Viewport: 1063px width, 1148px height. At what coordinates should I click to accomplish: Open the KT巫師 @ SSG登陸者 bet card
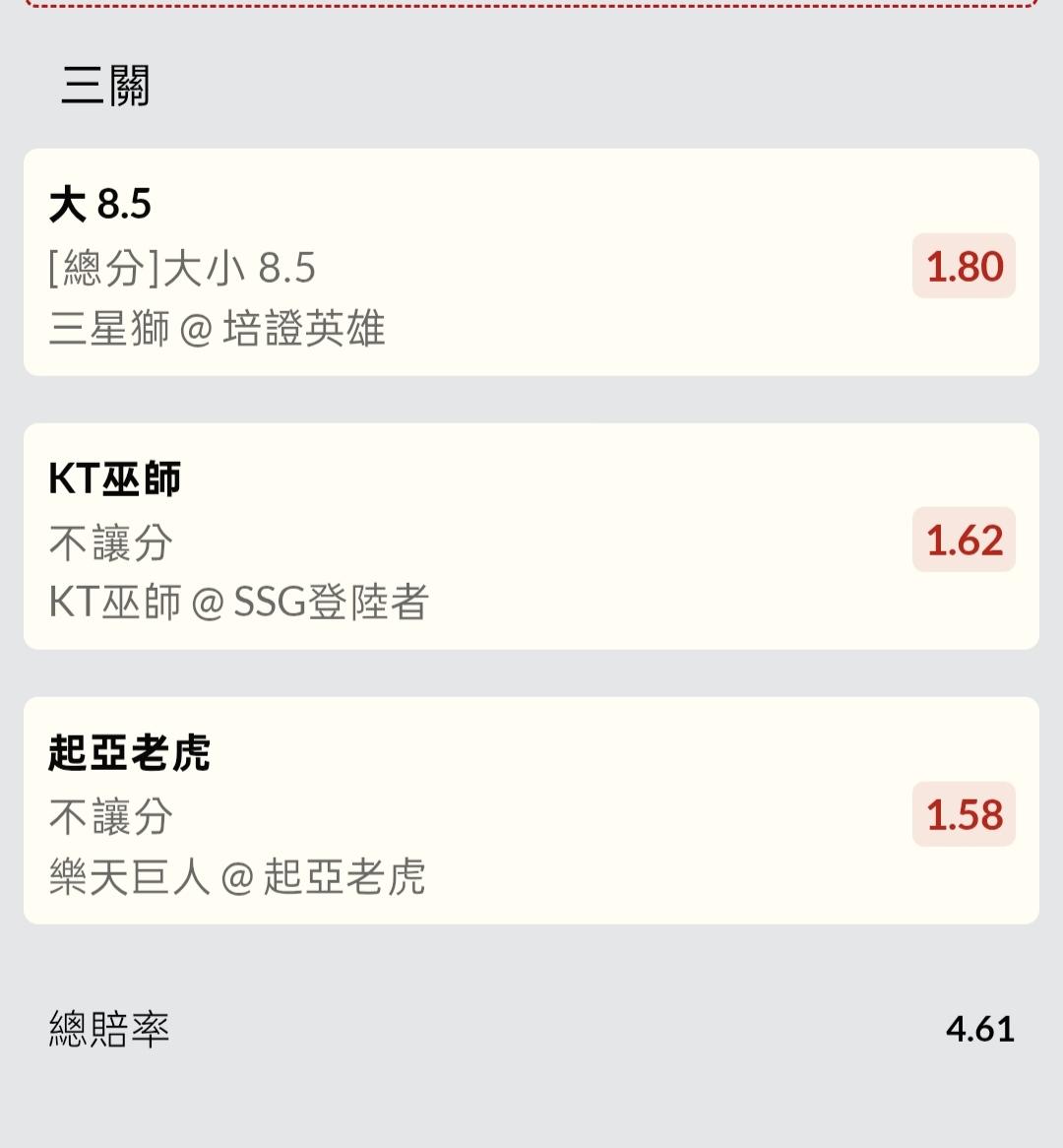[x=531, y=537]
